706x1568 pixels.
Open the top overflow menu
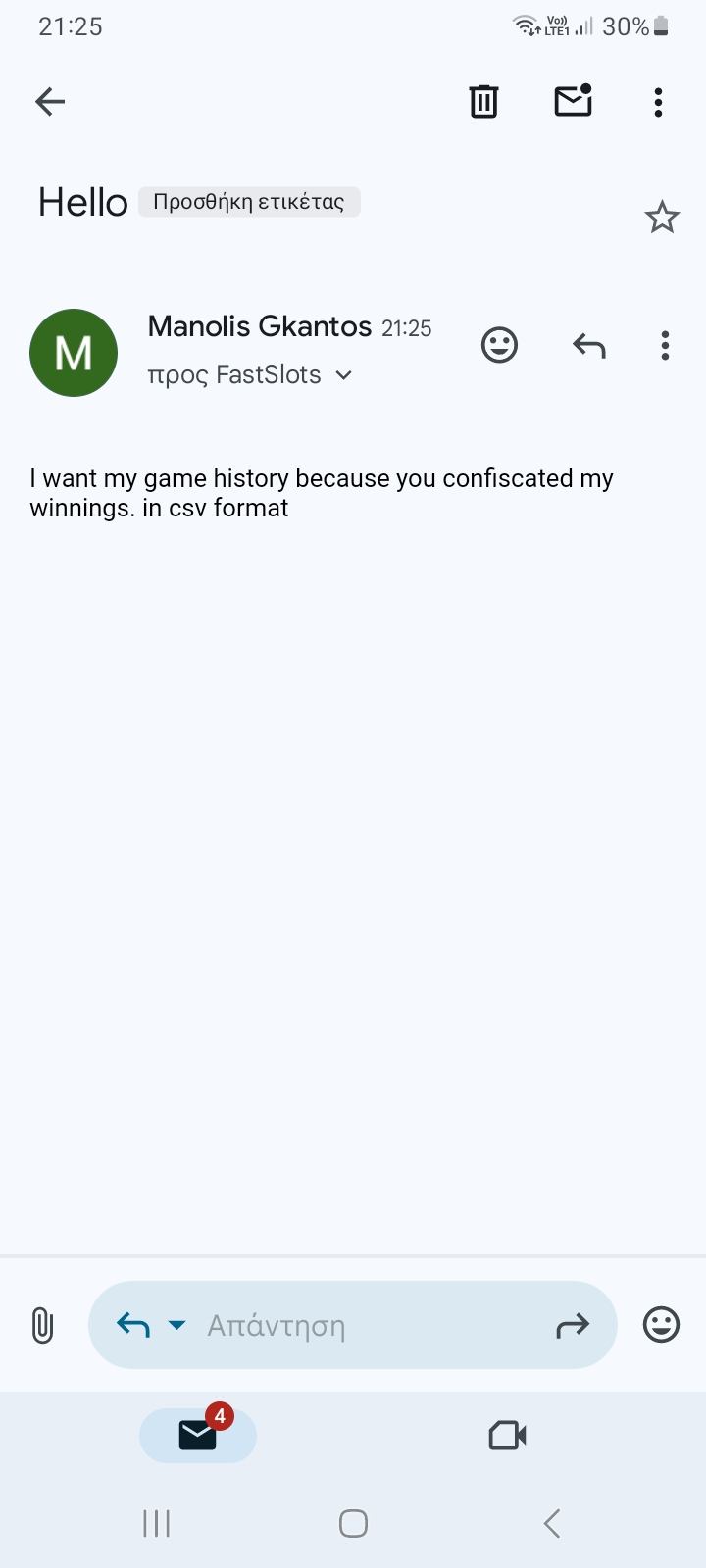(x=658, y=102)
